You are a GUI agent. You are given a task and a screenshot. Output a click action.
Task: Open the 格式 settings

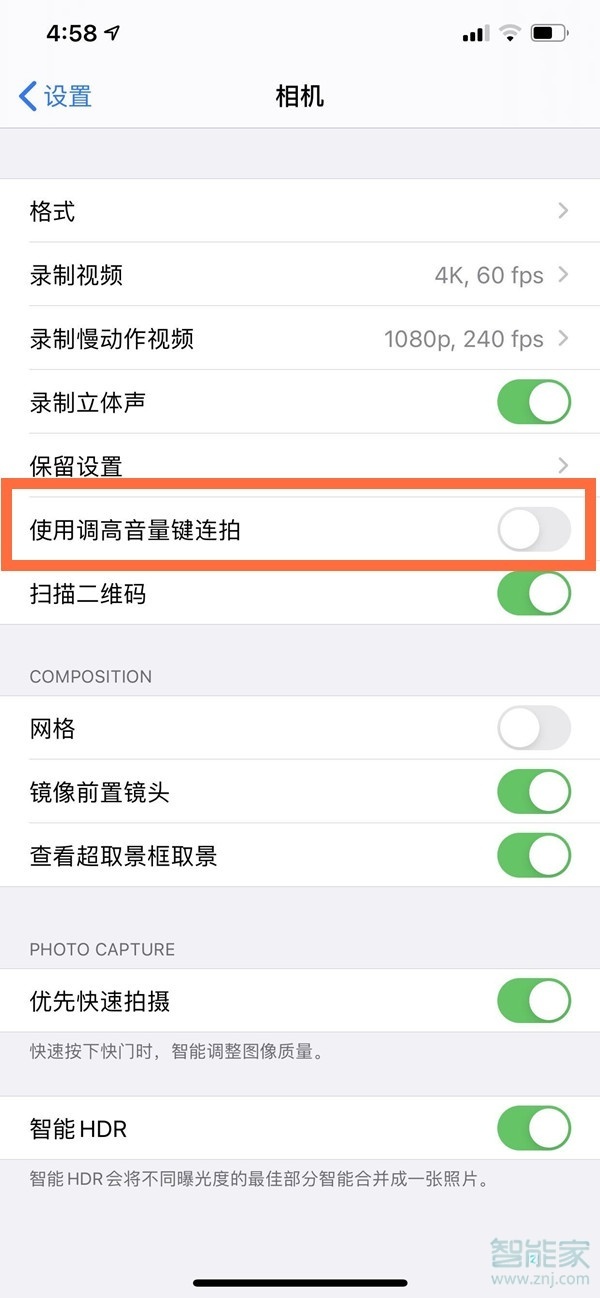tap(300, 211)
